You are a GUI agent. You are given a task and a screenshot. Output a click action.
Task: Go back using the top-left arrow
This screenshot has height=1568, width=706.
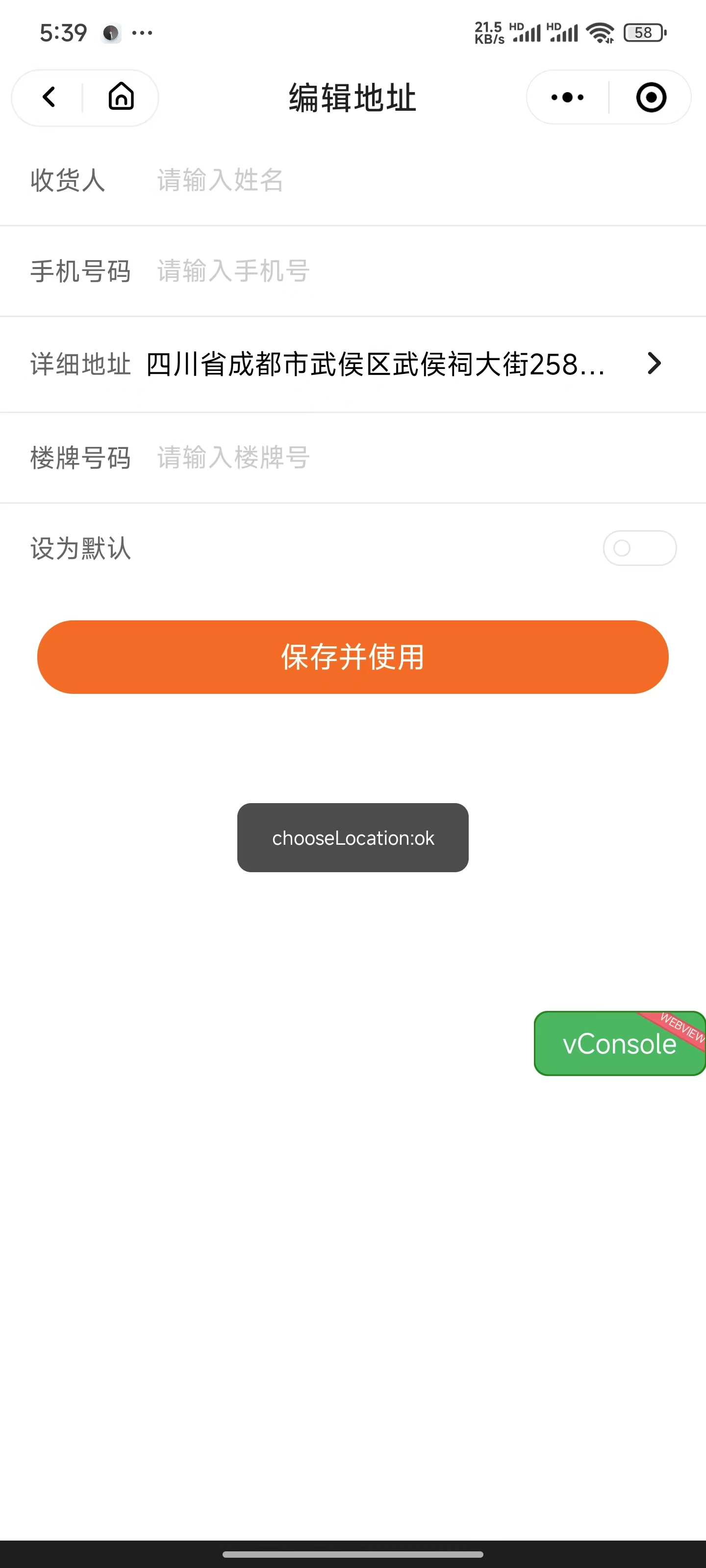pos(49,97)
